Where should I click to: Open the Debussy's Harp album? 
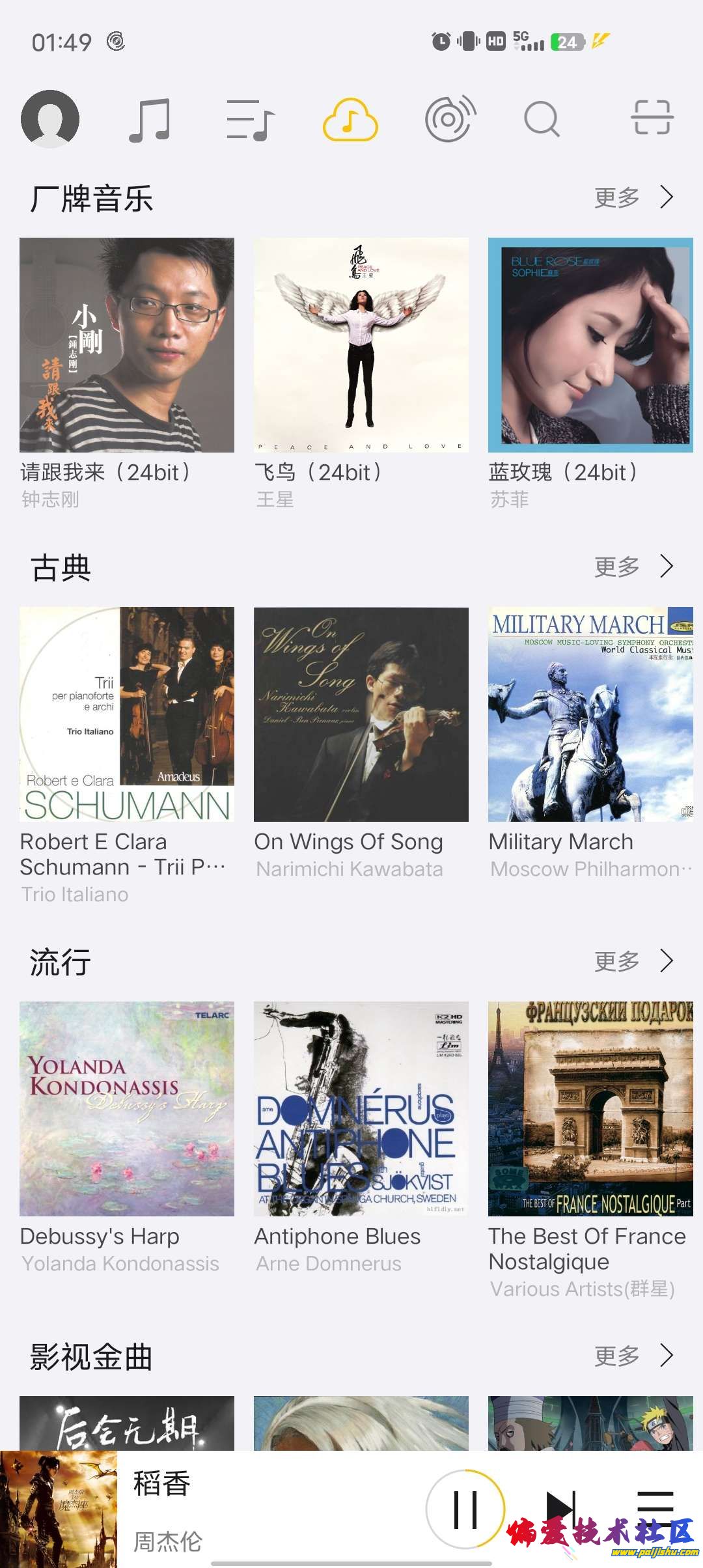(x=127, y=1109)
